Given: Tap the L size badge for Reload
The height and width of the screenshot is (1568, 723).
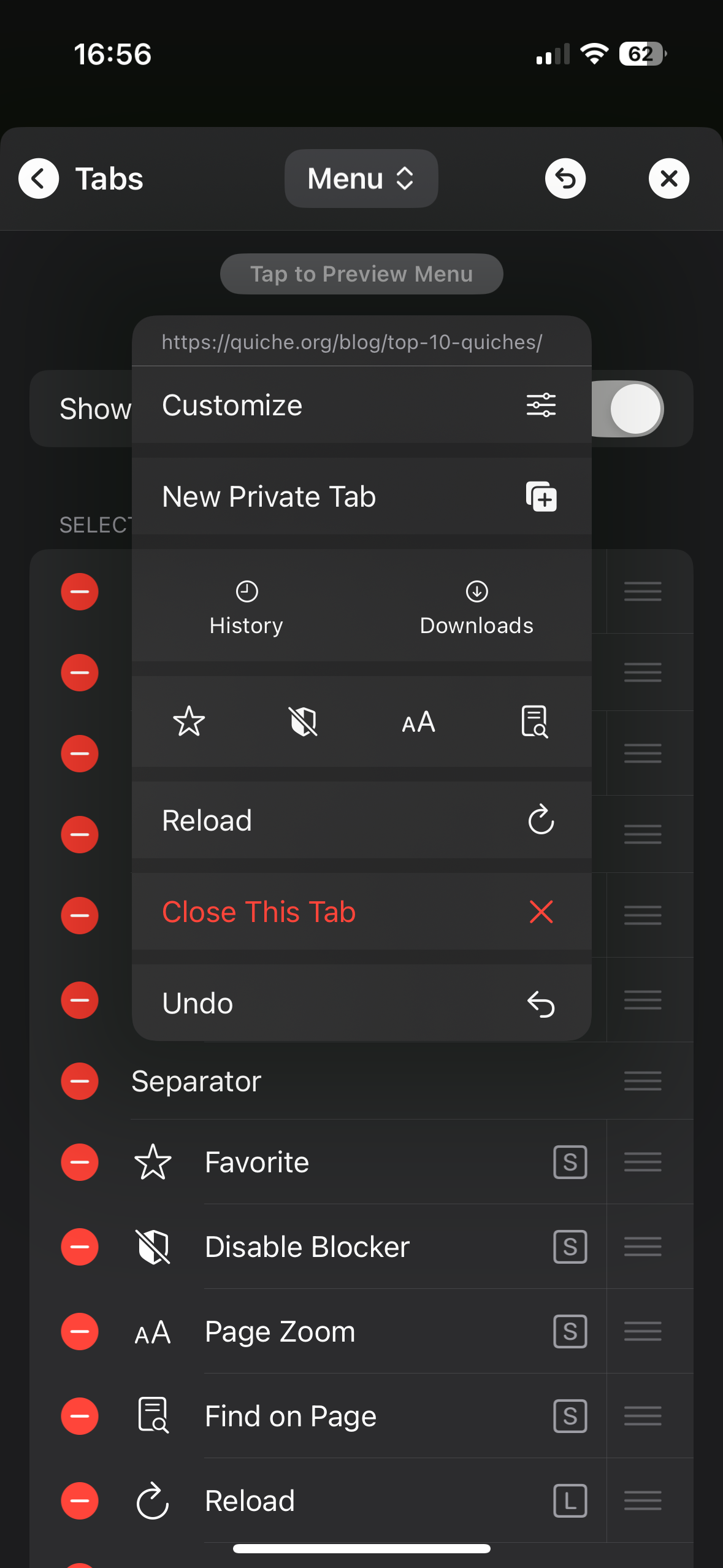Looking at the screenshot, I should [570, 1501].
